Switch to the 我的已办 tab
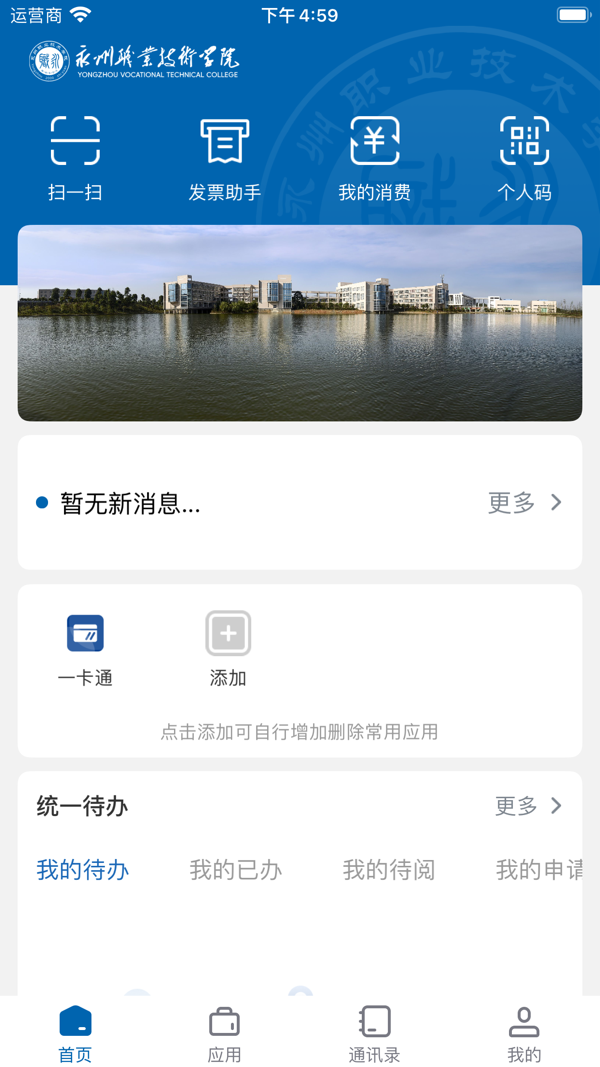600x1067 pixels. (236, 870)
